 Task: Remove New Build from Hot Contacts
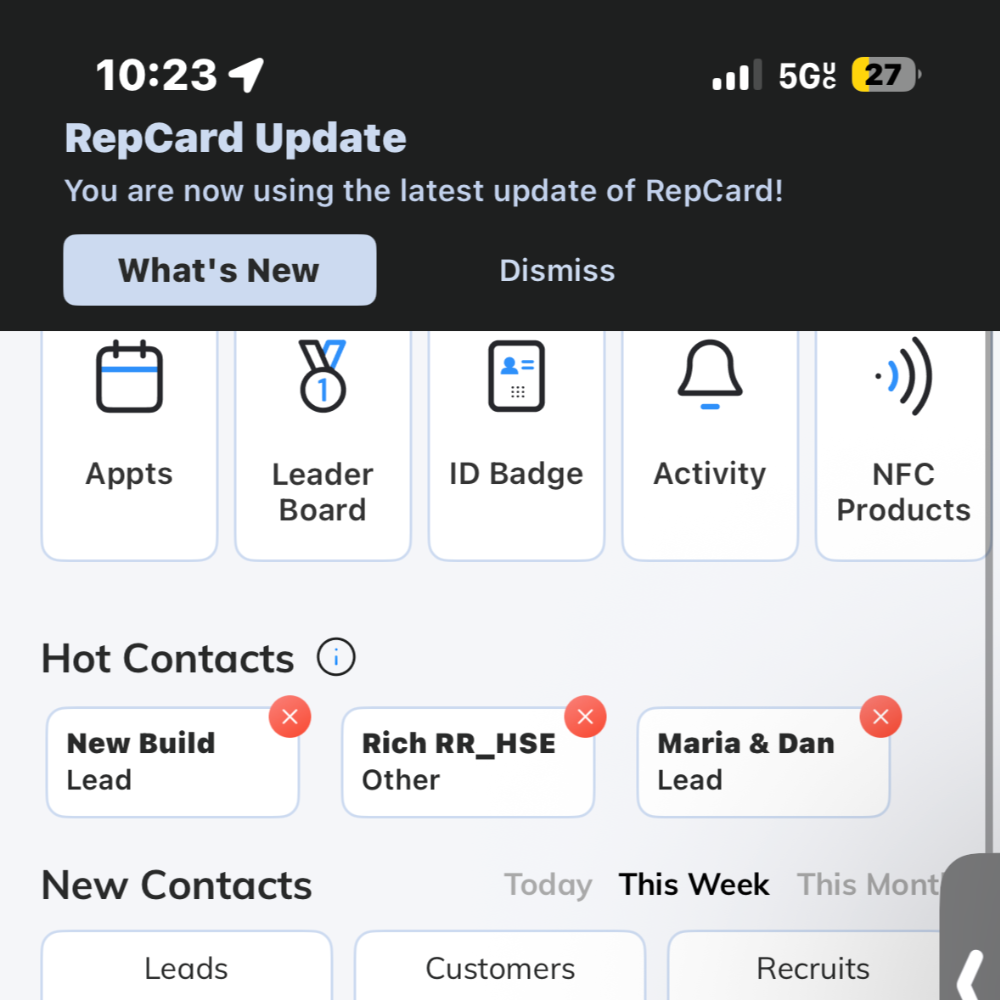pos(290,717)
